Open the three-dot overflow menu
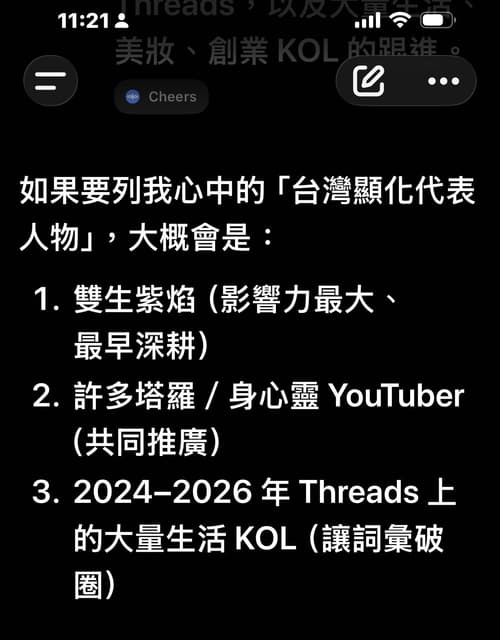Image resolution: width=500 pixels, height=640 pixels. coord(444,81)
